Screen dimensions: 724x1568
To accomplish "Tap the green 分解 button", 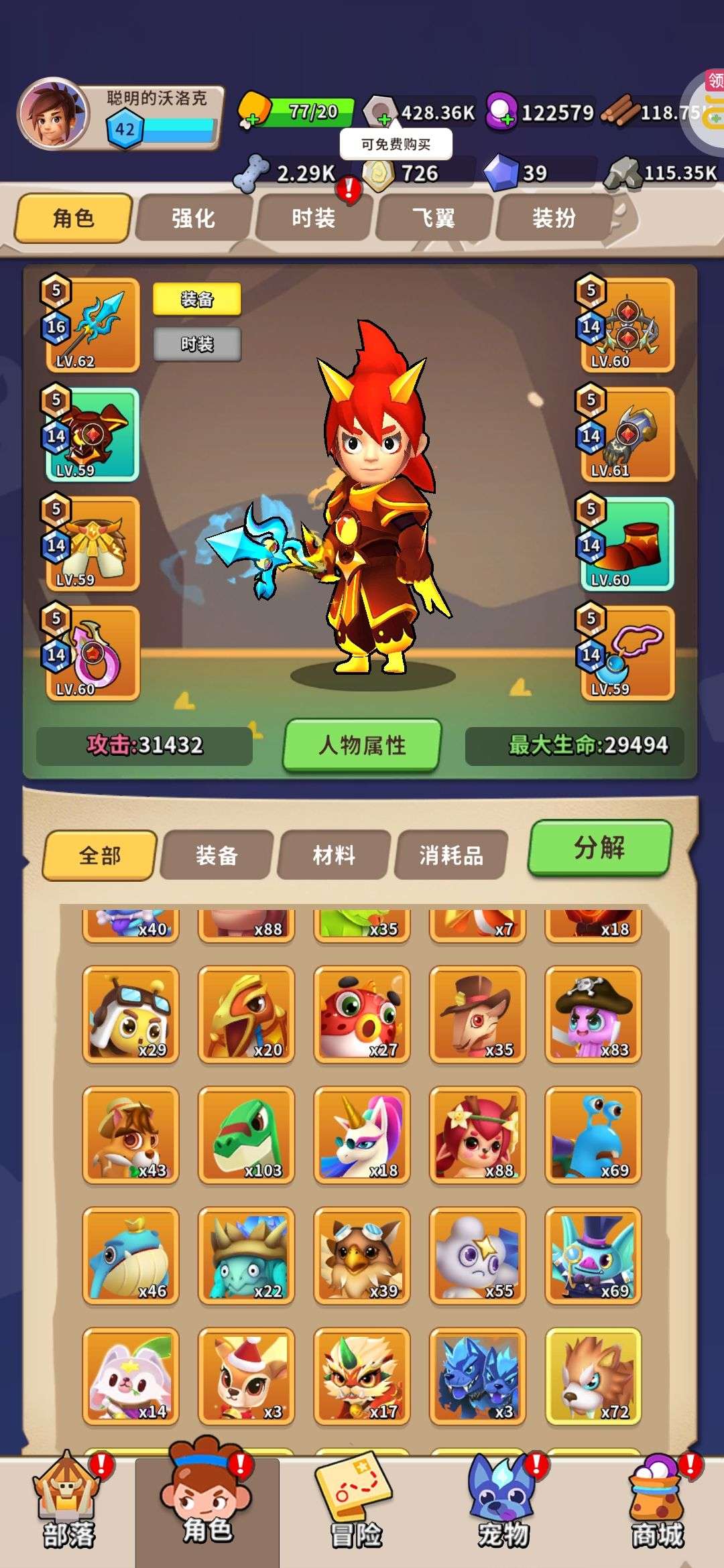I will (599, 848).
